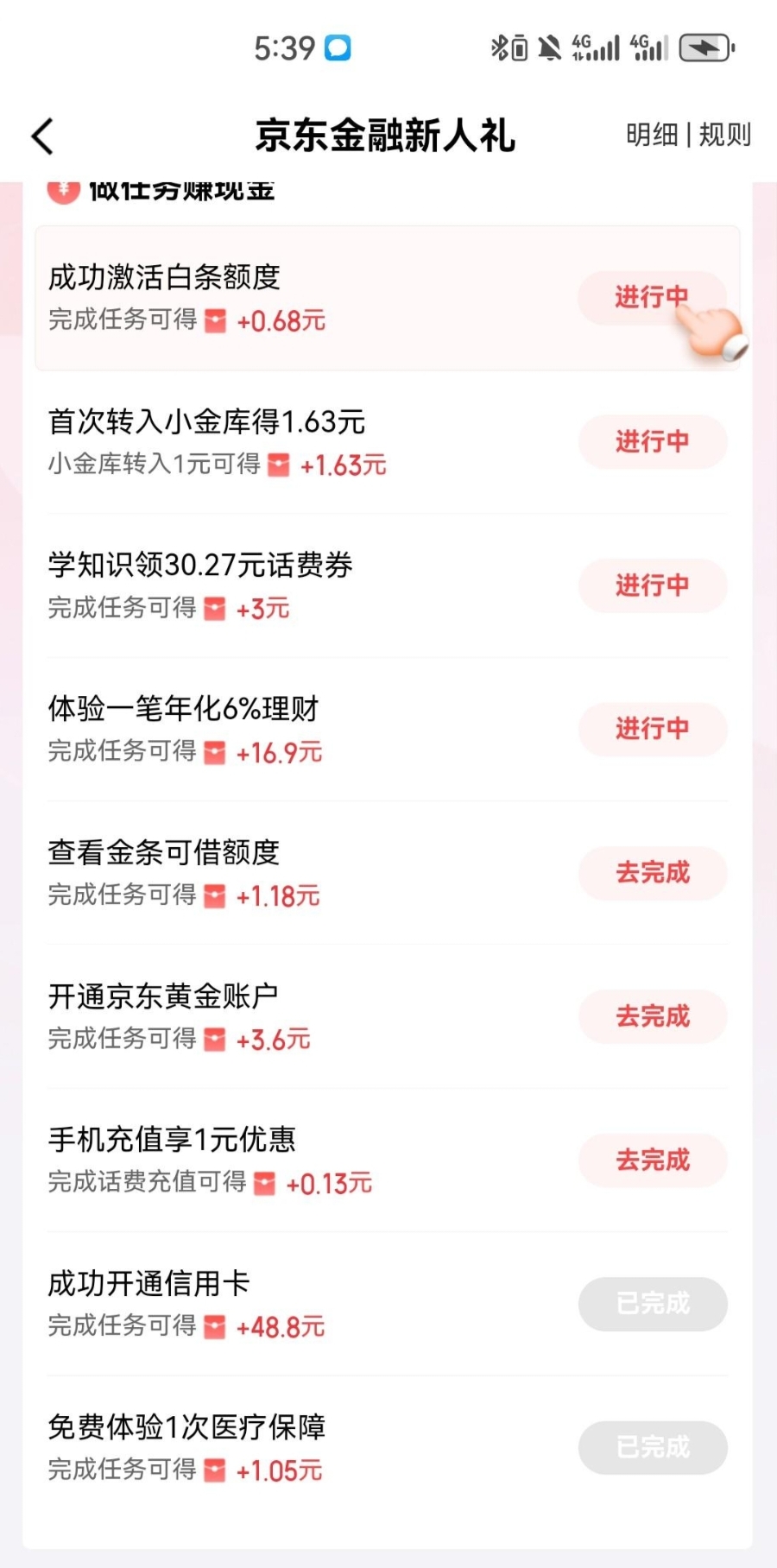Tap 去完成 for 手机充值享1元优惠
777x1568 pixels.
pyautogui.click(x=652, y=1160)
